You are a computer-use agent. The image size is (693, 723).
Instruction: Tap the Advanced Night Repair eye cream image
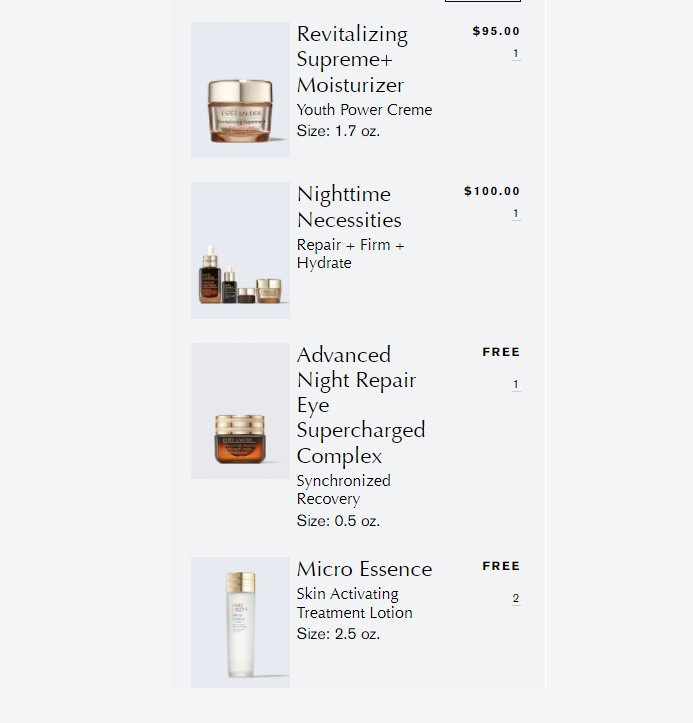[x=240, y=411]
